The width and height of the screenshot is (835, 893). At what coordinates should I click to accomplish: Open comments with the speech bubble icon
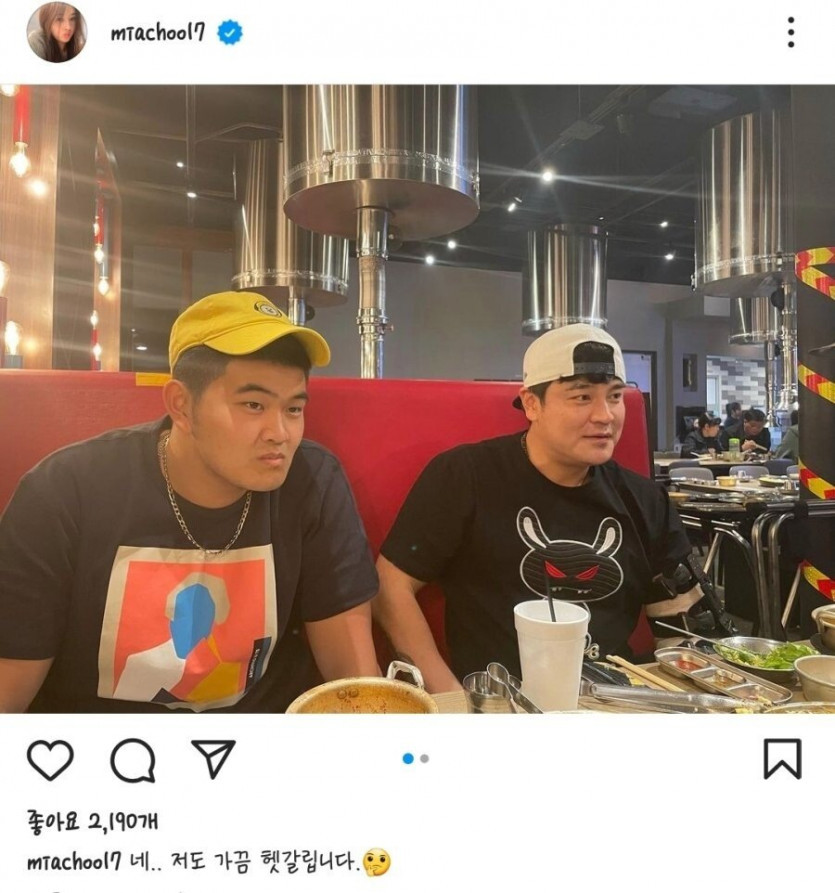132,760
